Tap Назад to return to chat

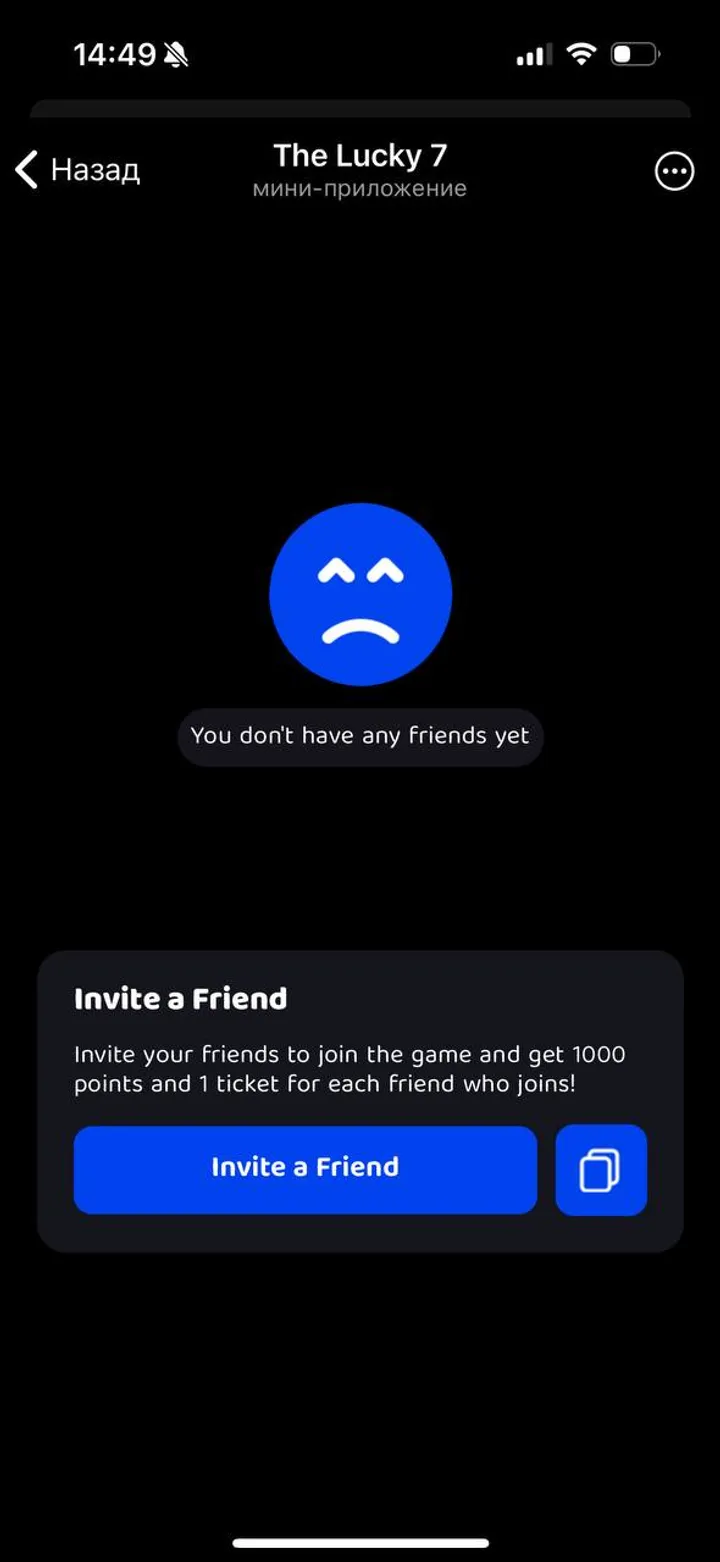(x=95, y=170)
